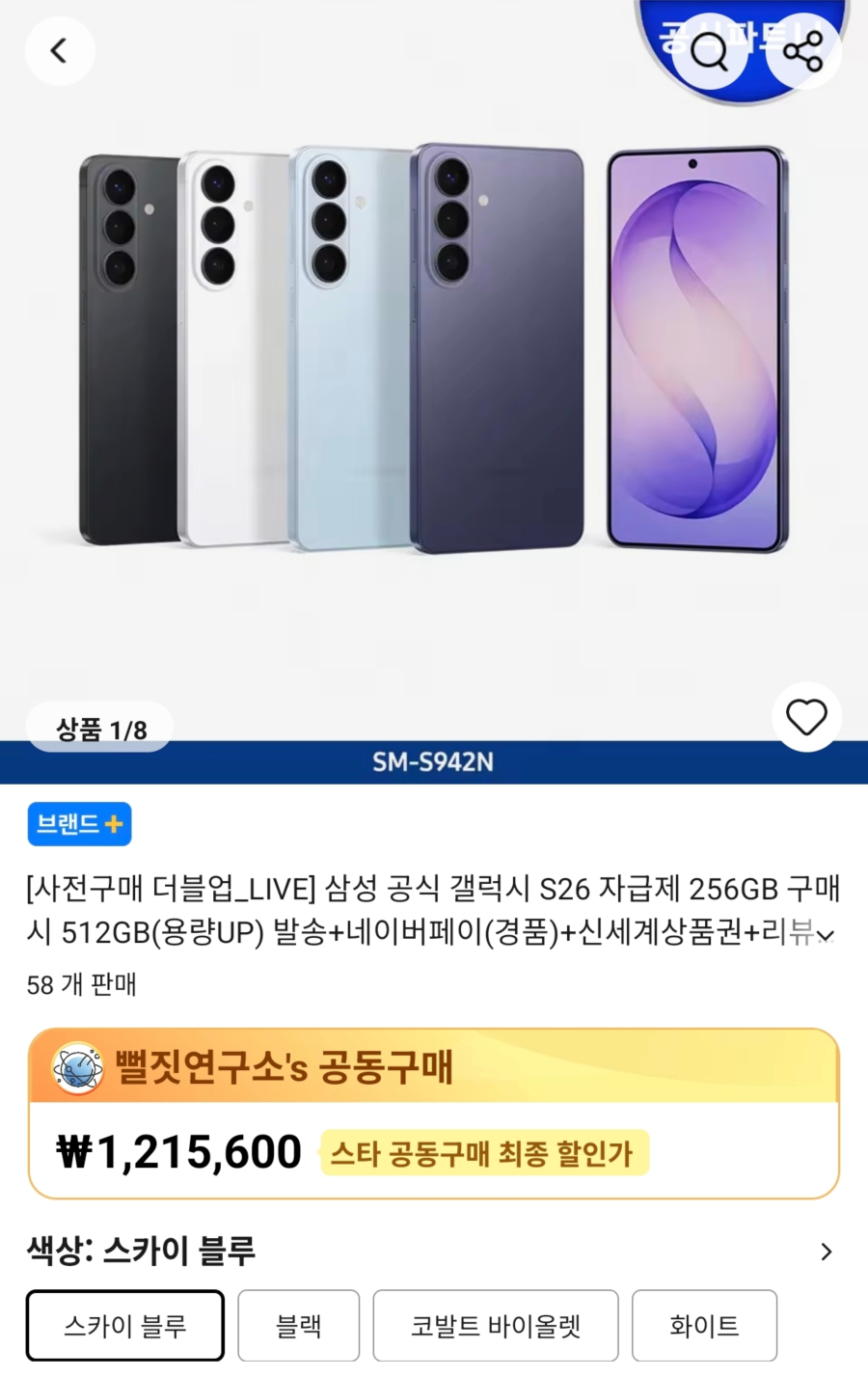Go back to the previous page

59,50
